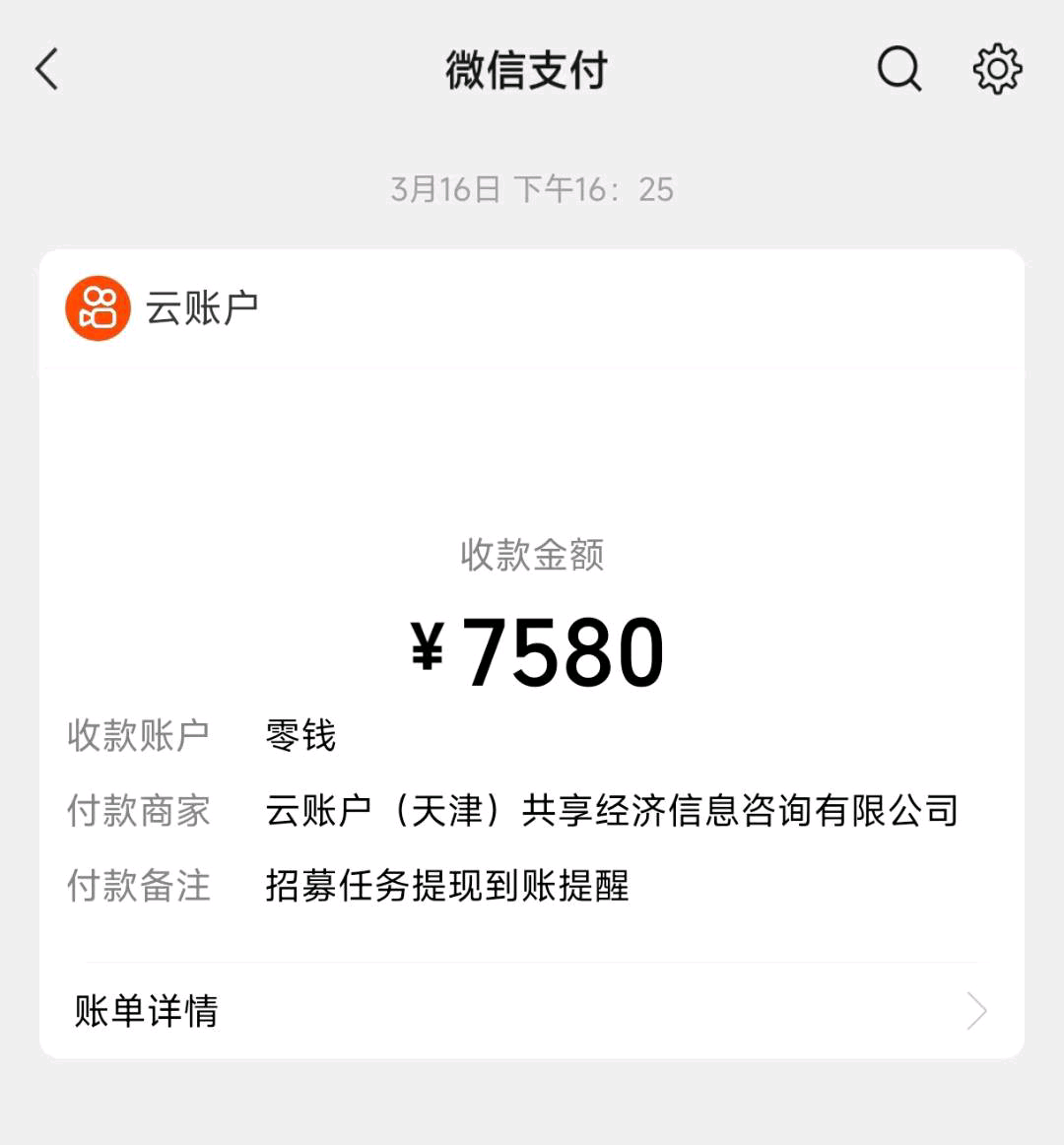The image size is (1064, 1145).
Task: Tap the 收款金额 label
Action: pos(531,557)
